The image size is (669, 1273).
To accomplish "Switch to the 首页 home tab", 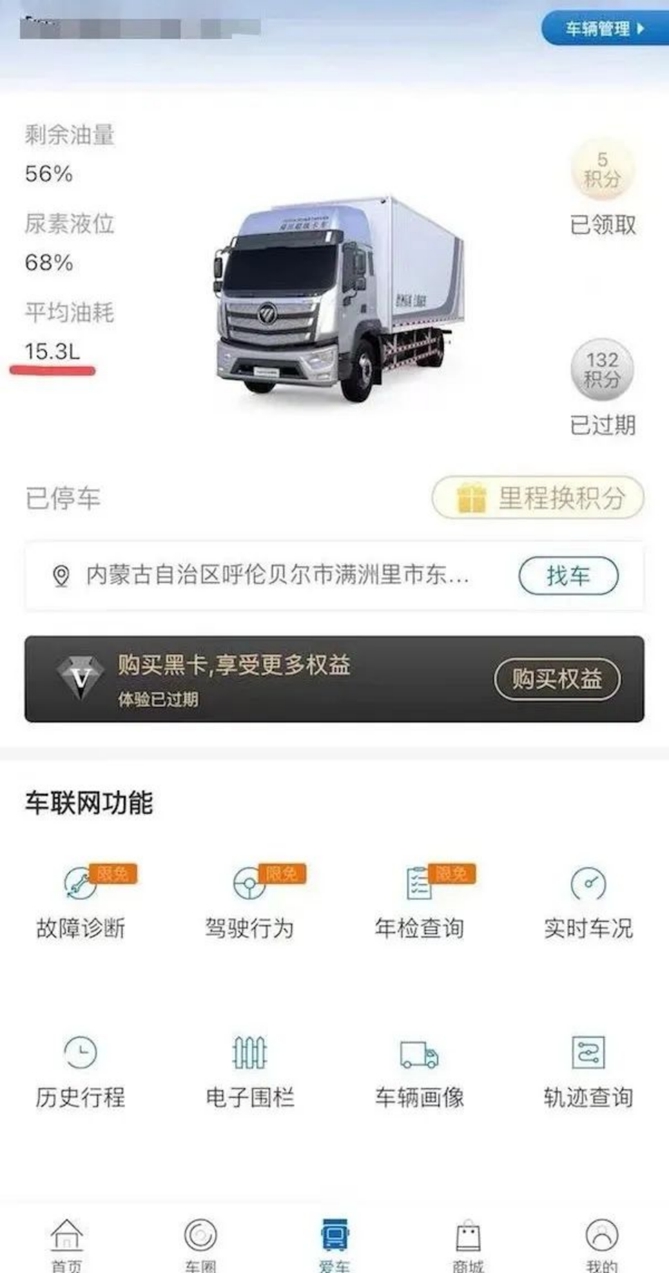I will 66,1245.
